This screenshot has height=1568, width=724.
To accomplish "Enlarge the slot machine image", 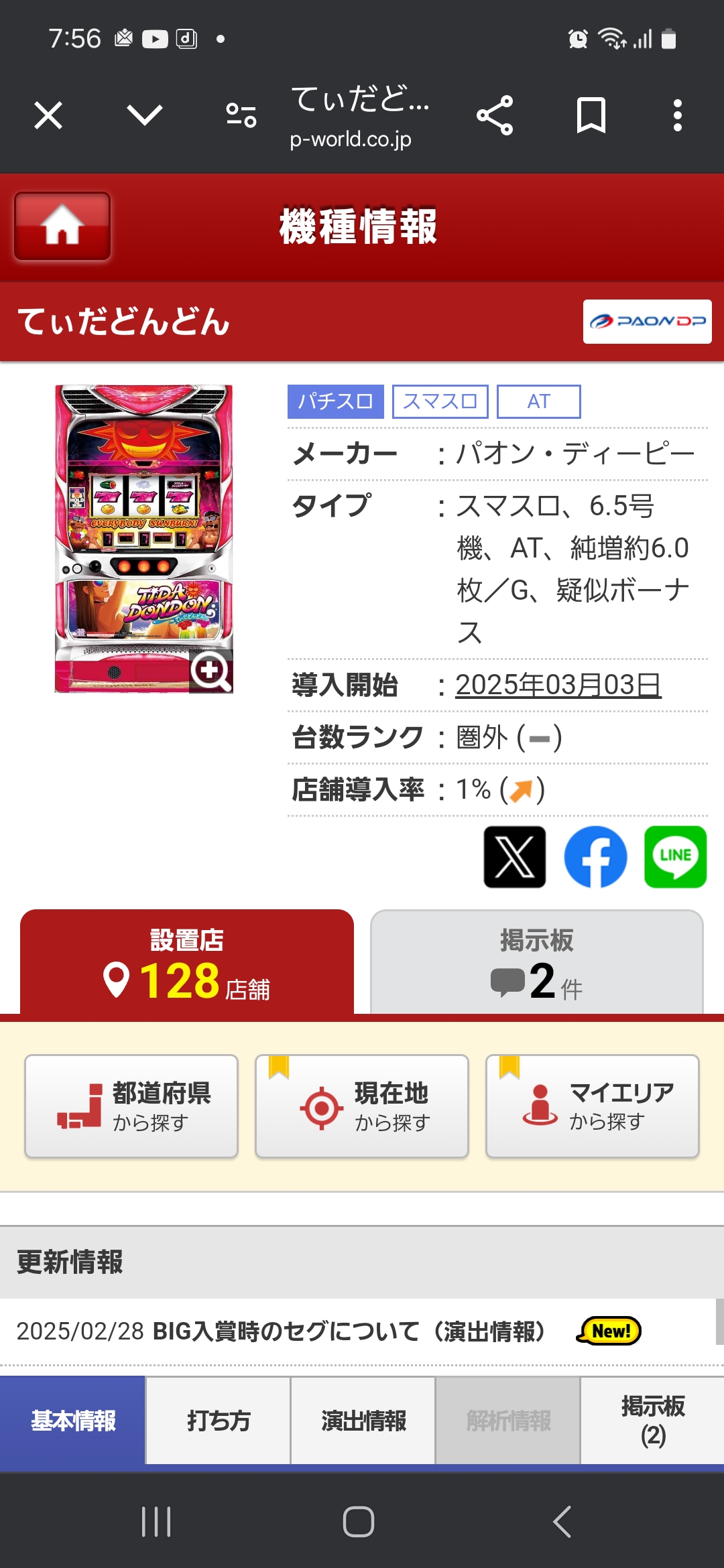I will point(210,670).
